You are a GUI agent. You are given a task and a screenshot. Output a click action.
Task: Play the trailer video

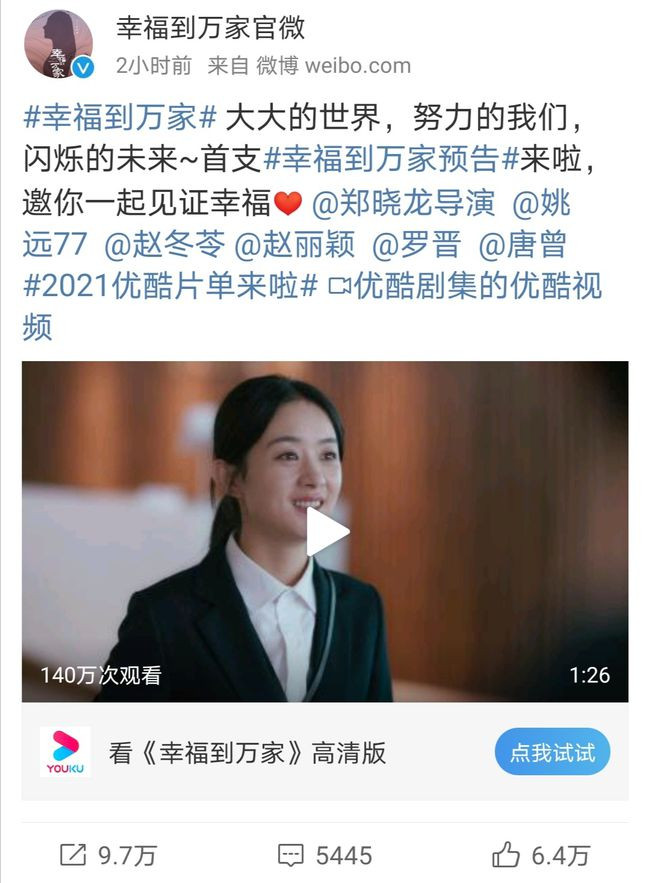326,531
